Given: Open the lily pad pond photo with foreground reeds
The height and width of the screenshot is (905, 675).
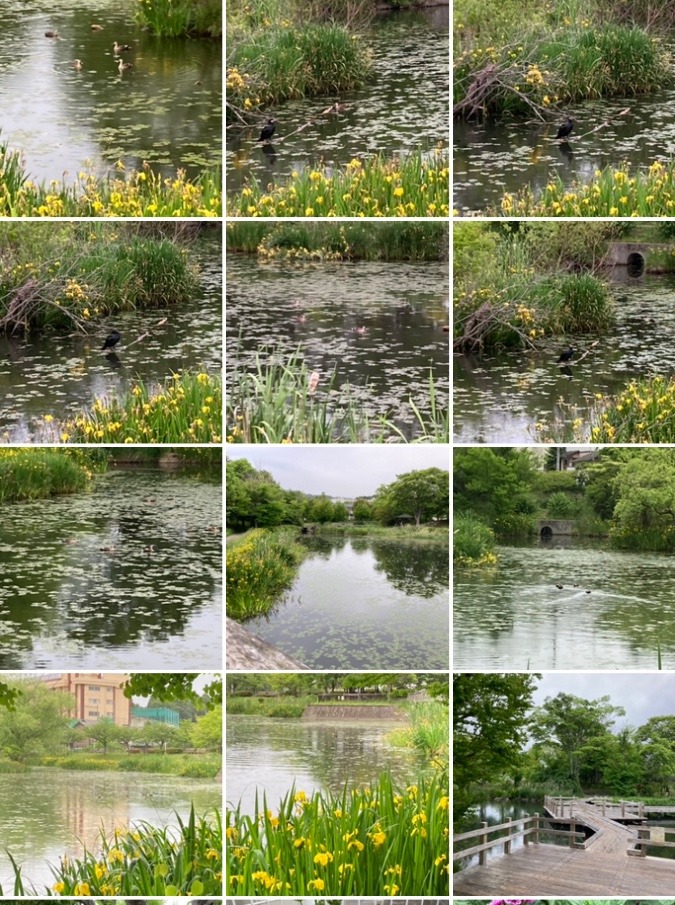Looking at the screenshot, I should click(x=337, y=332).
